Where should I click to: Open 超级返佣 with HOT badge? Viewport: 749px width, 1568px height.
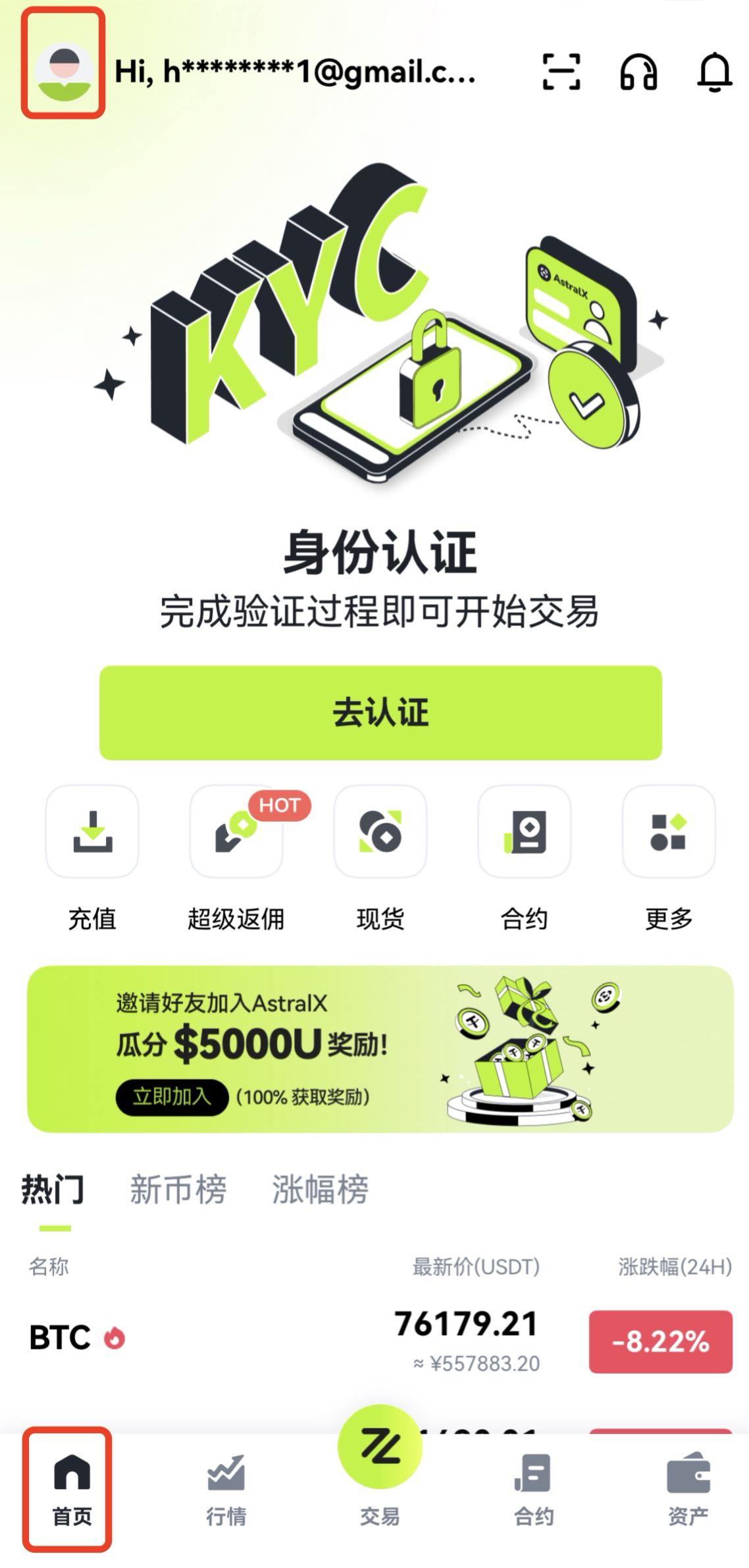236,831
